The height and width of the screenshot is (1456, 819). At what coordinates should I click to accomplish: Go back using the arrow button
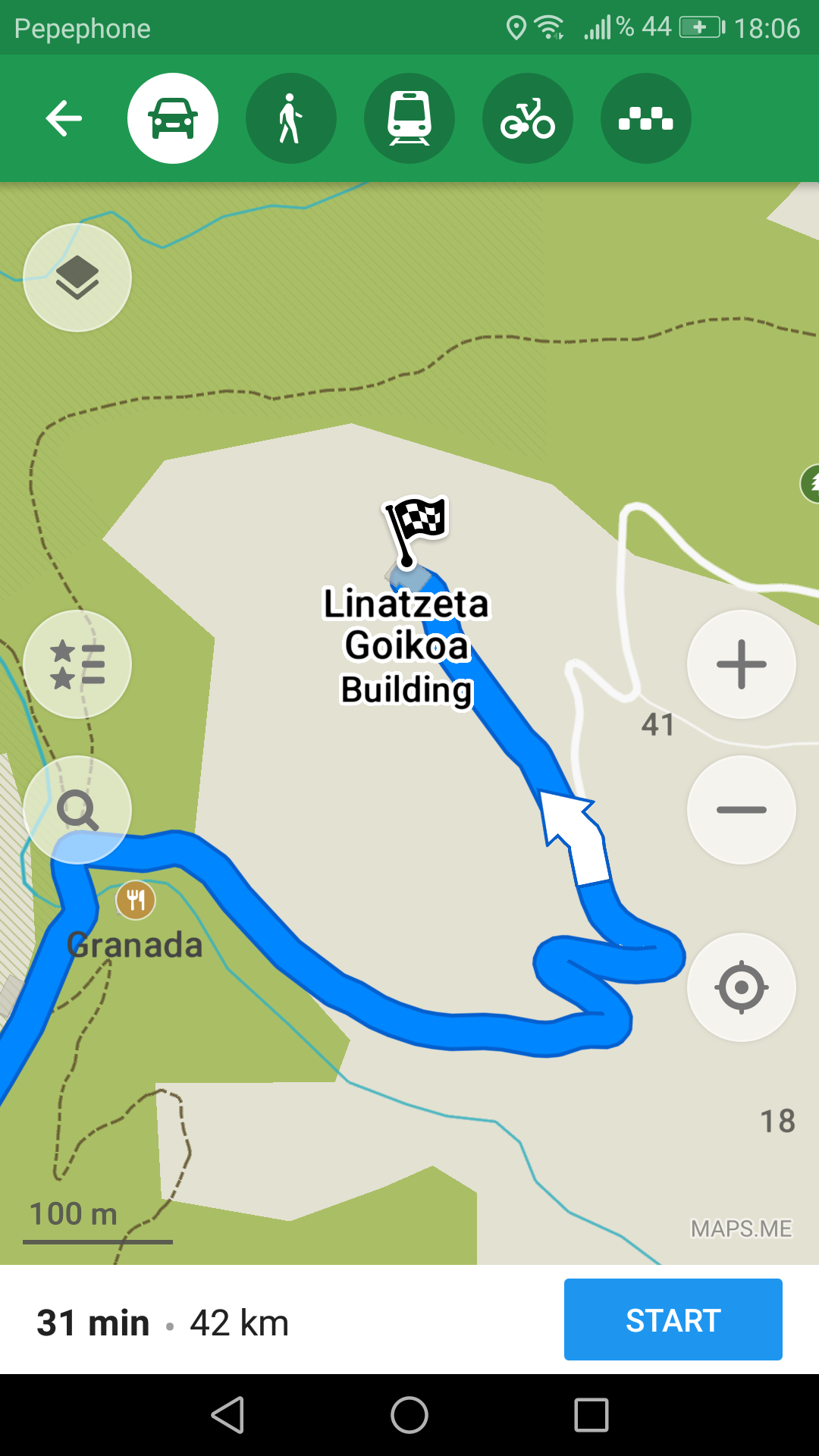click(x=64, y=118)
